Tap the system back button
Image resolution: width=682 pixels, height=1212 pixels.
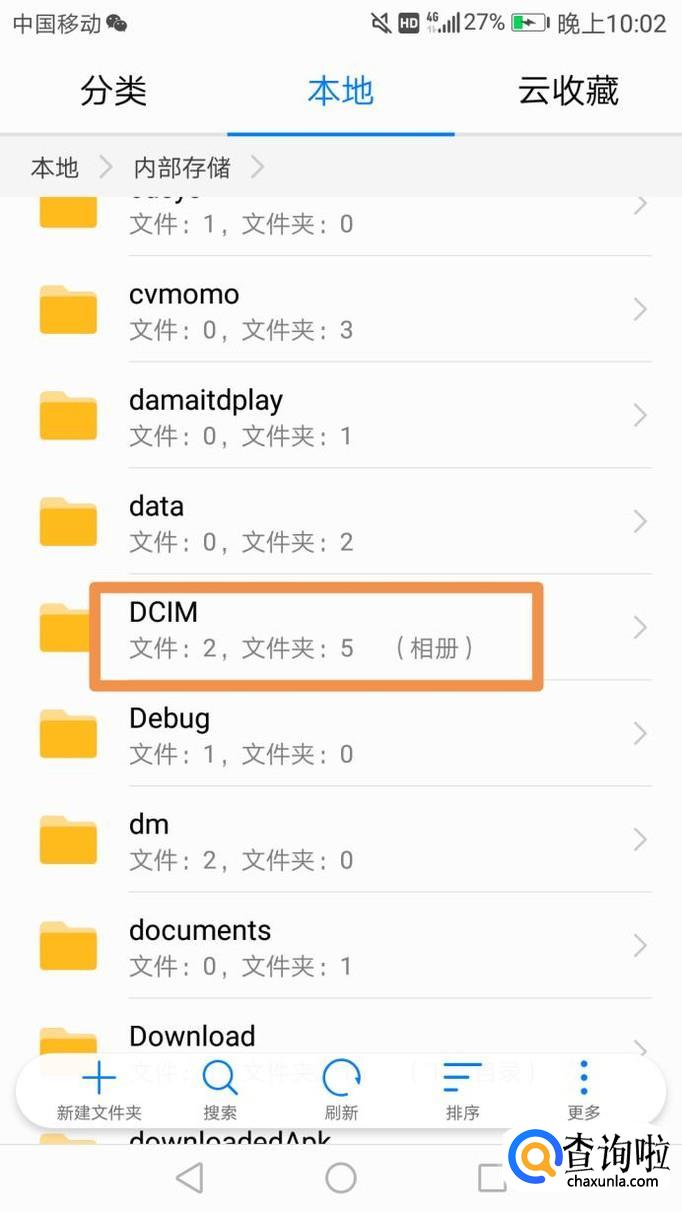click(189, 1178)
